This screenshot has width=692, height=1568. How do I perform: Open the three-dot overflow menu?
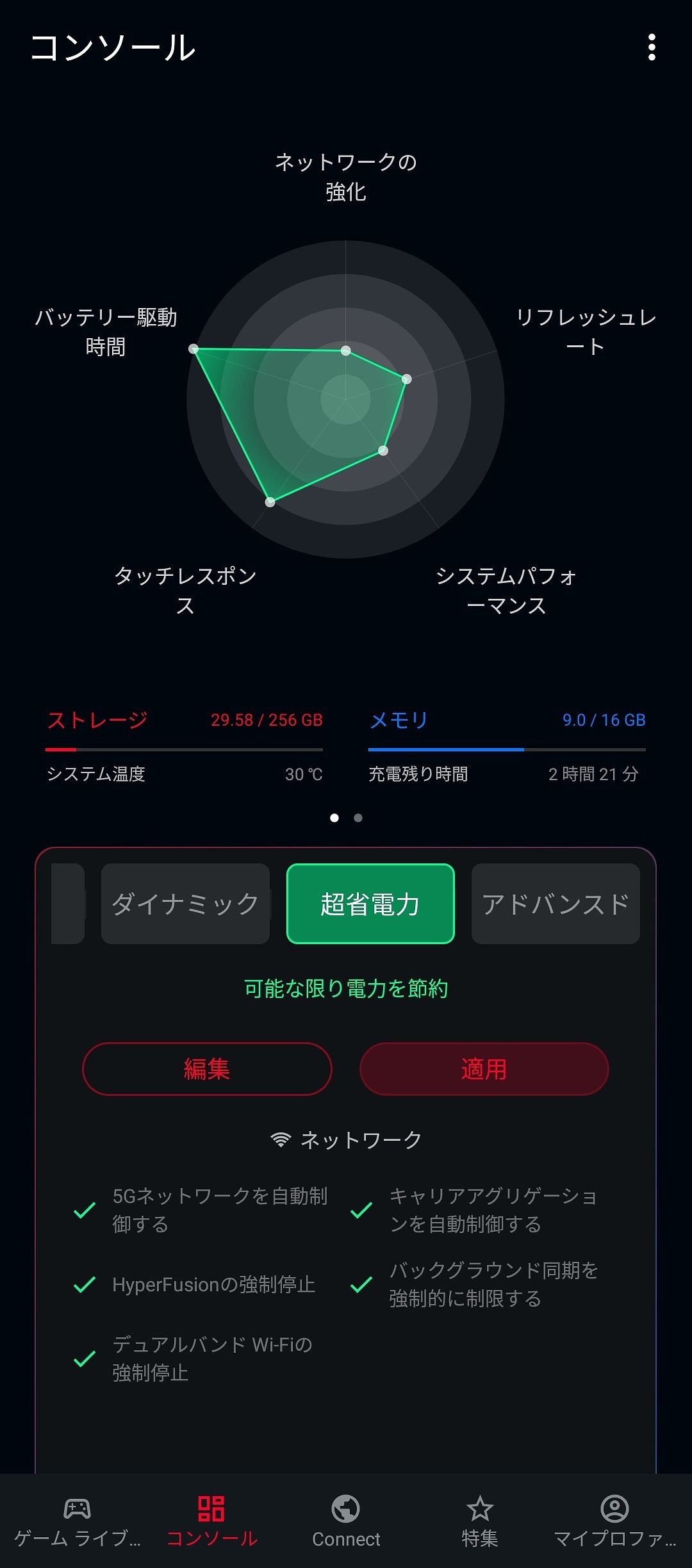[652, 48]
